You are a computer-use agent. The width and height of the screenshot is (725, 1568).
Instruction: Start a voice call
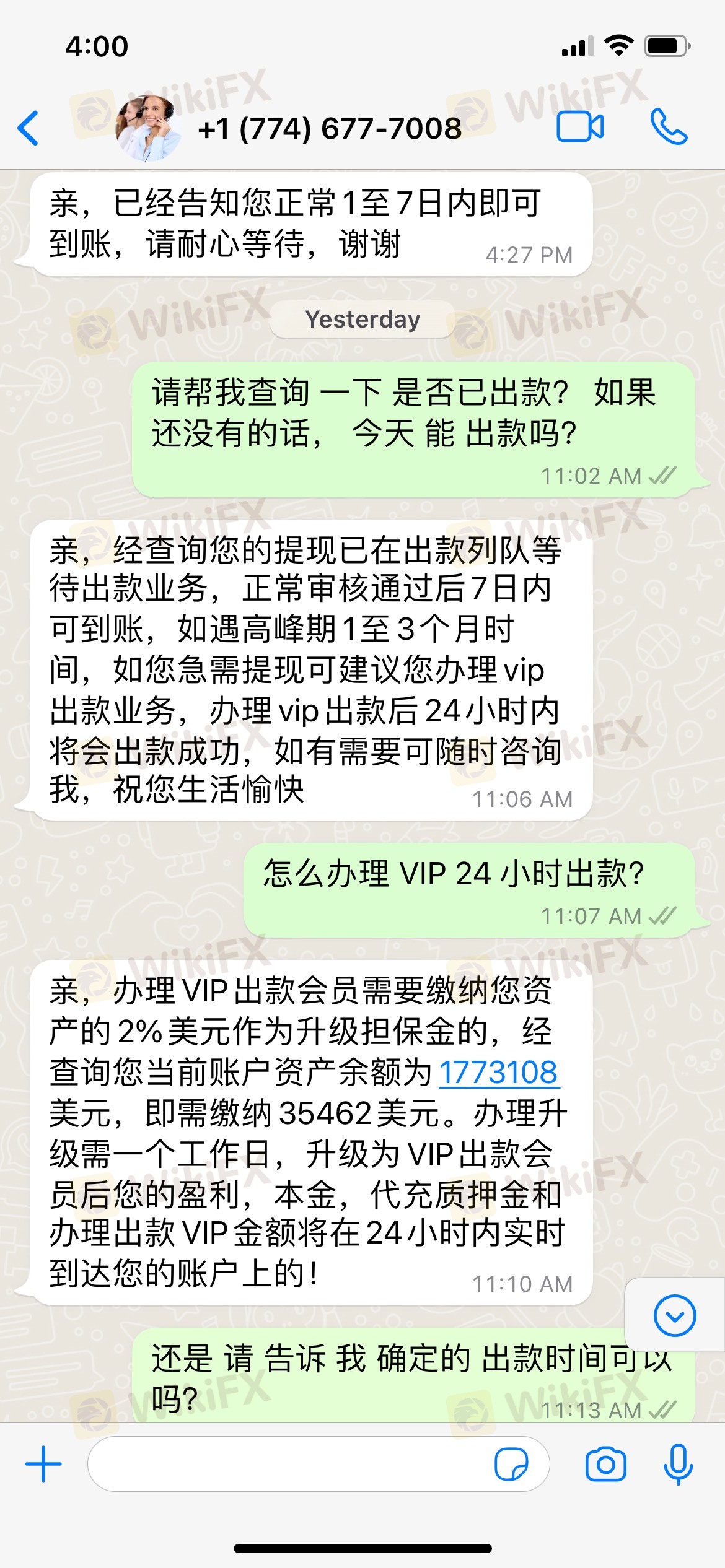tap(669, 127)
